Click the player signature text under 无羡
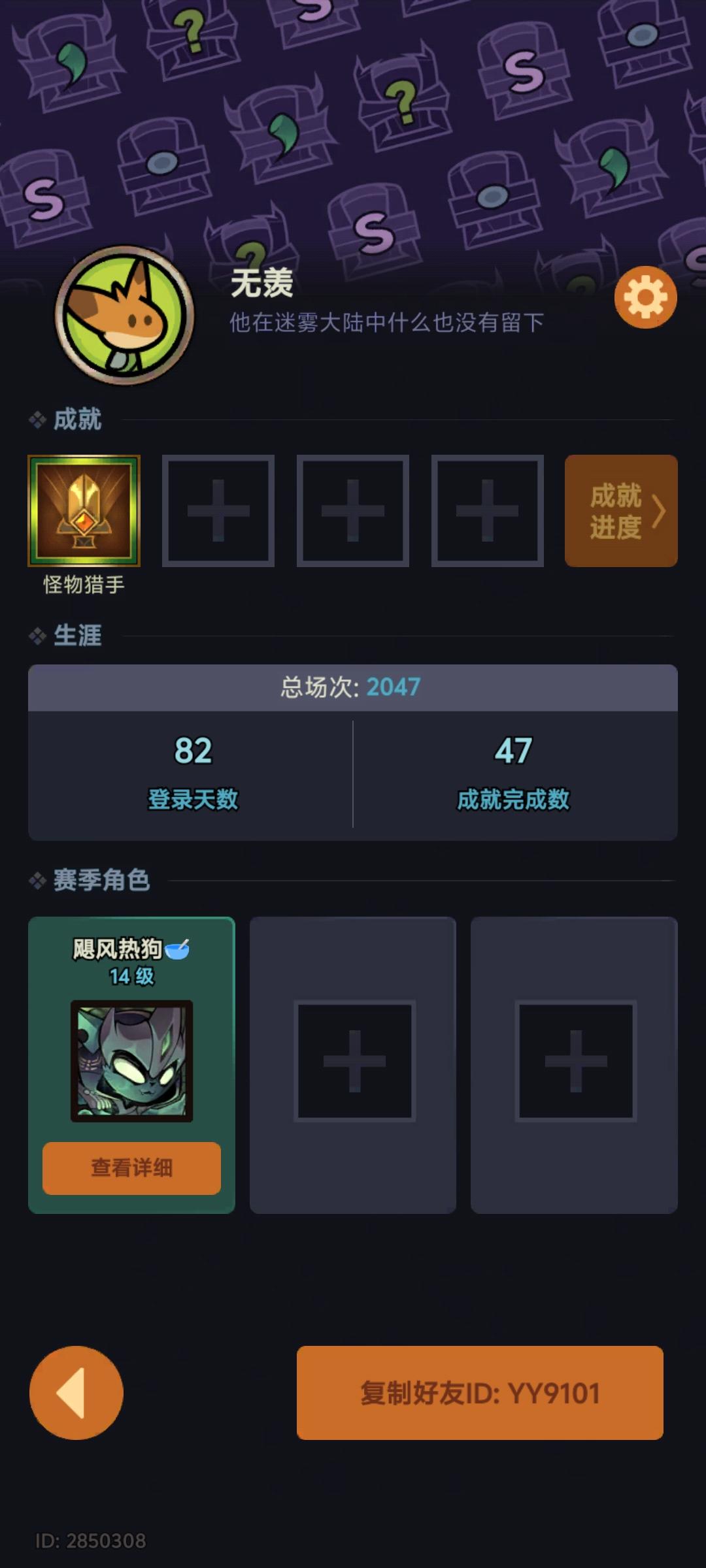The width and height of the screenshot is (706, 1568). (387, 320)
